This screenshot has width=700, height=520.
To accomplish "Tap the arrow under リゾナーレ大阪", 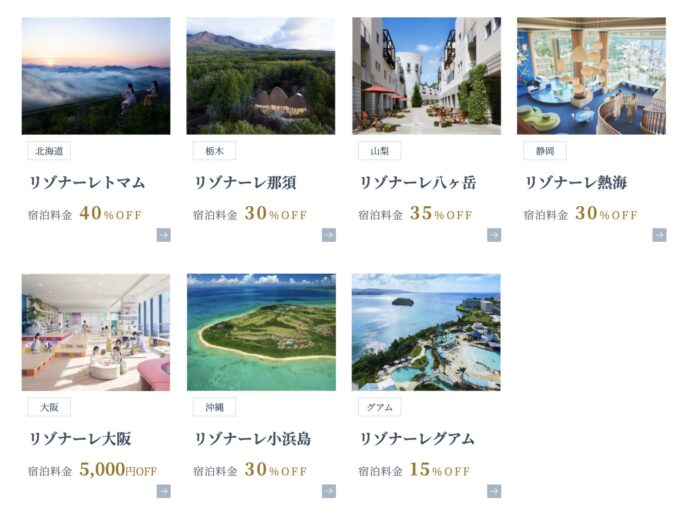I will click(x=164, y=491).
